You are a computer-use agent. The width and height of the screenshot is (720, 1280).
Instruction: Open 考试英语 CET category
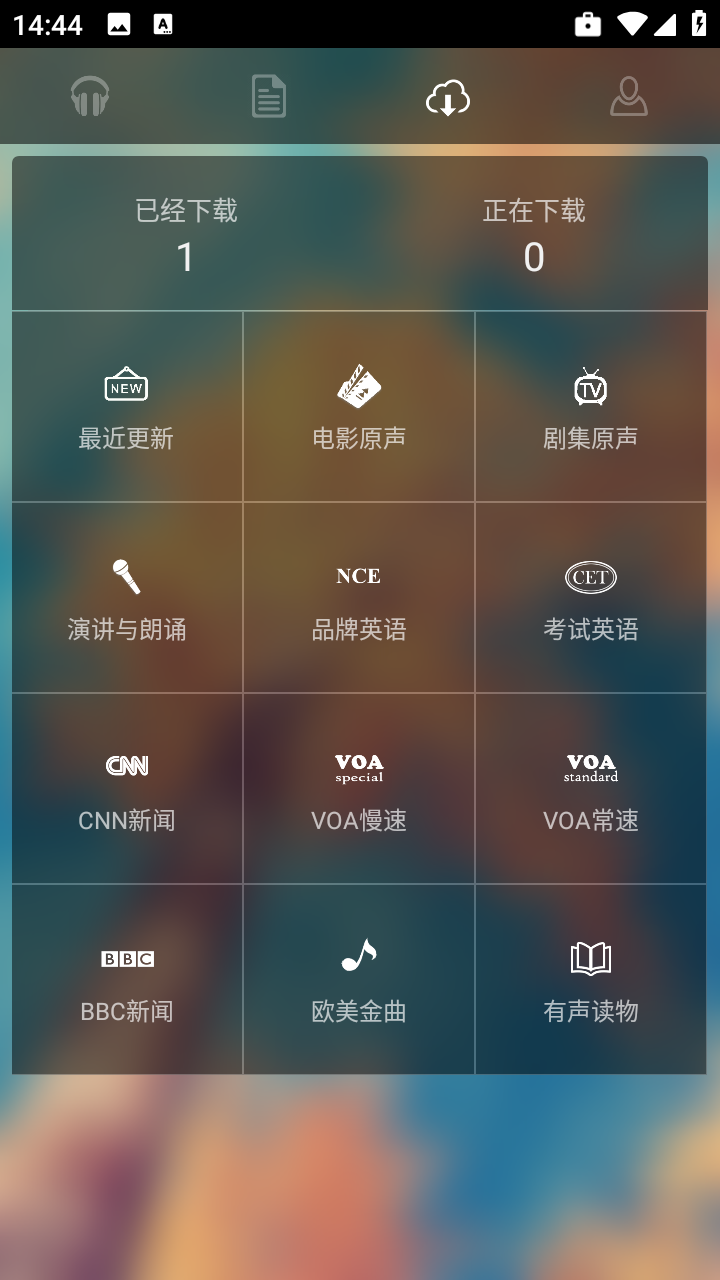tap(591, 597)
